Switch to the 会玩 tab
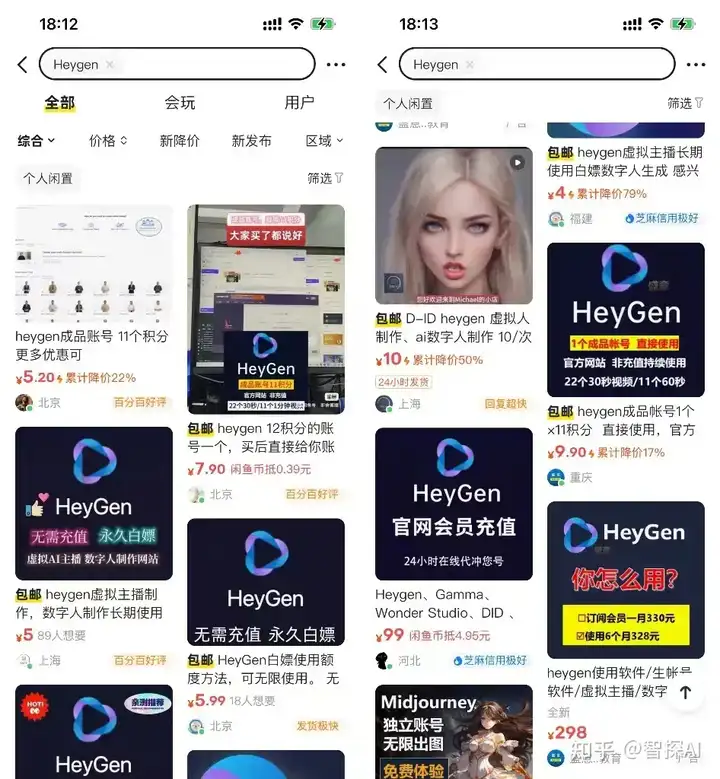Viewport: 720px width, 779px height. coord(180,102)
